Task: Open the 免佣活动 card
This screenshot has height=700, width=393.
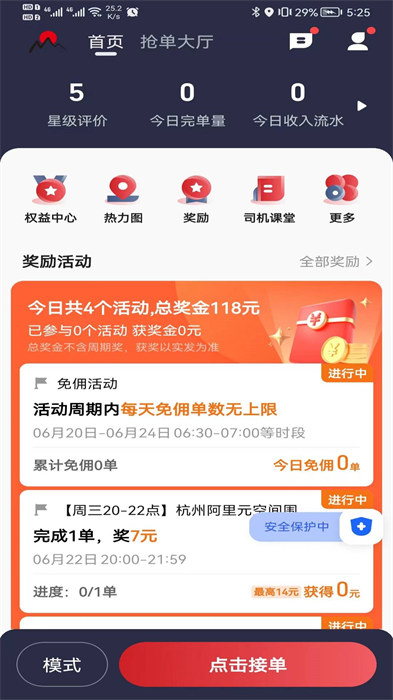Action: (196, 425)
